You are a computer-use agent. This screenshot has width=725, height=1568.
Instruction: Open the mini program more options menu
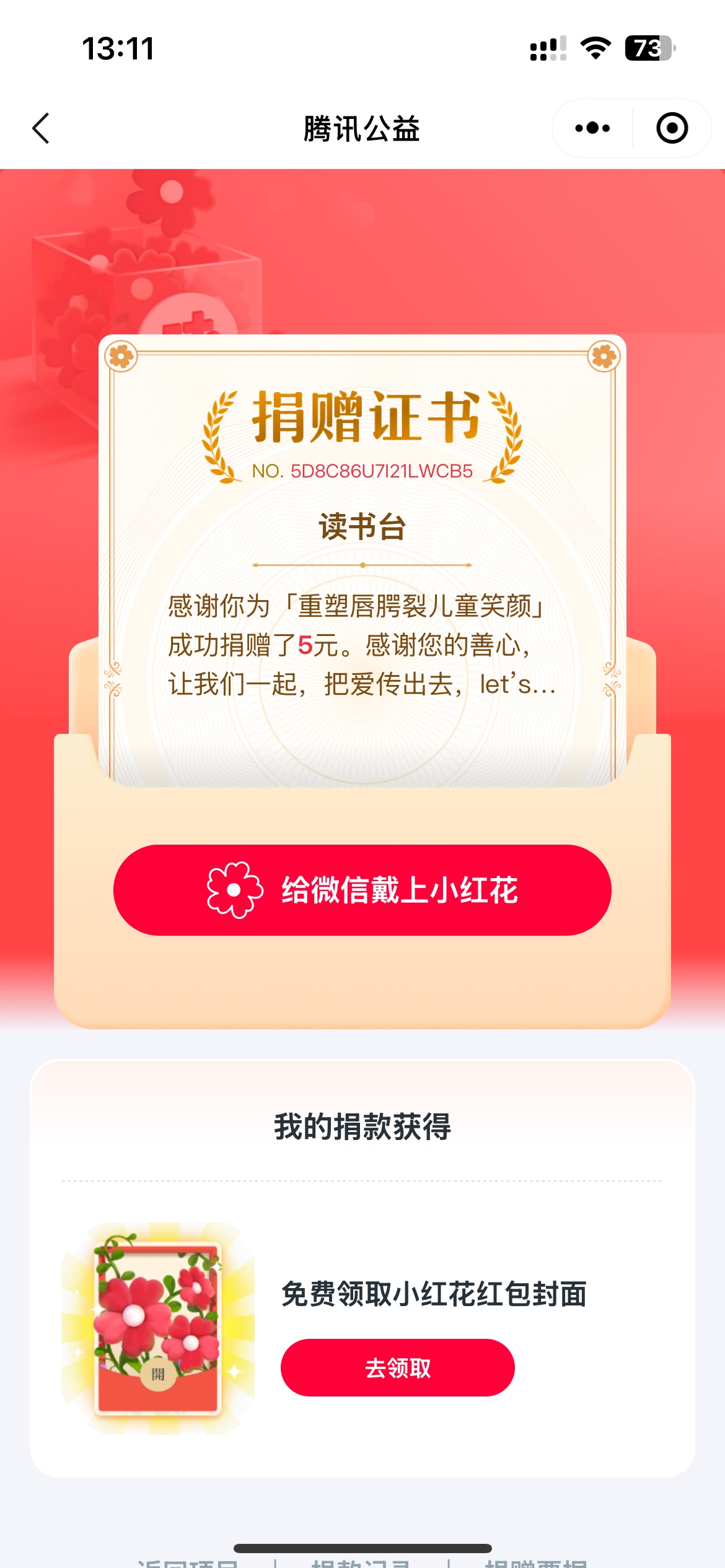click(592, 128)
